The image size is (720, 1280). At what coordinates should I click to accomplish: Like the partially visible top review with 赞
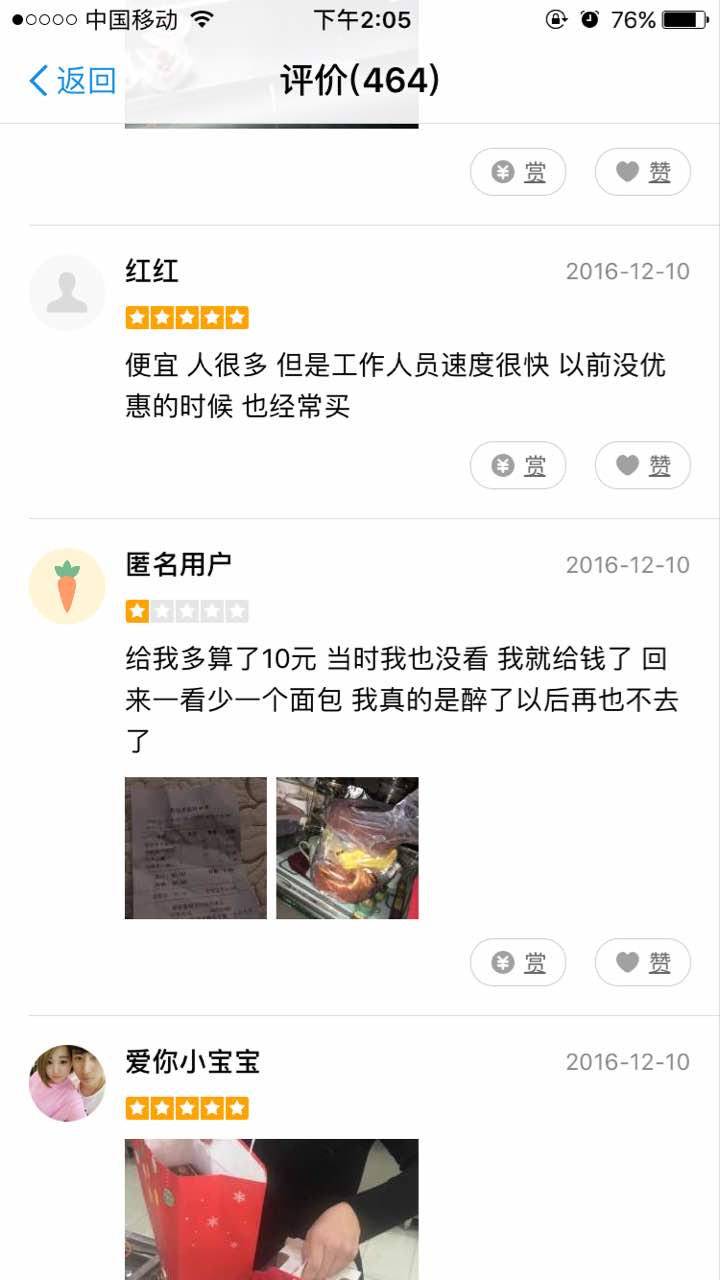[x=642, y=172]
